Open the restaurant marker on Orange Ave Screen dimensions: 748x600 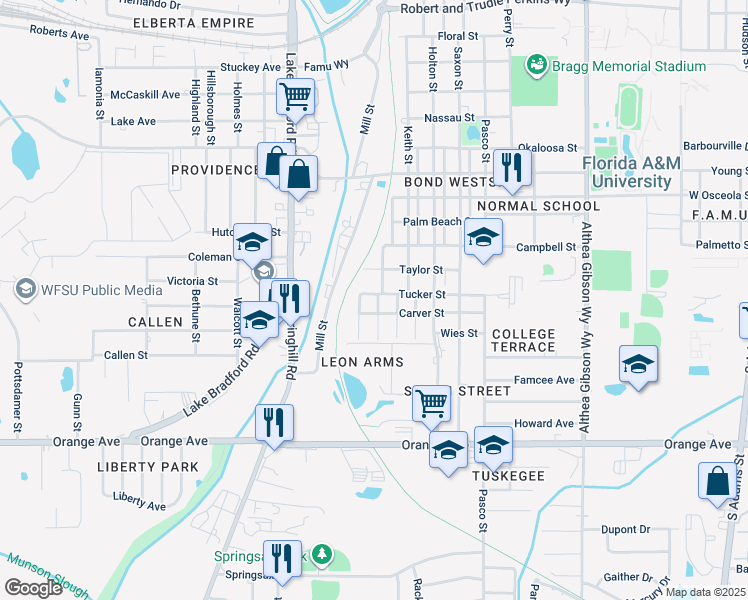coord(274,424)
